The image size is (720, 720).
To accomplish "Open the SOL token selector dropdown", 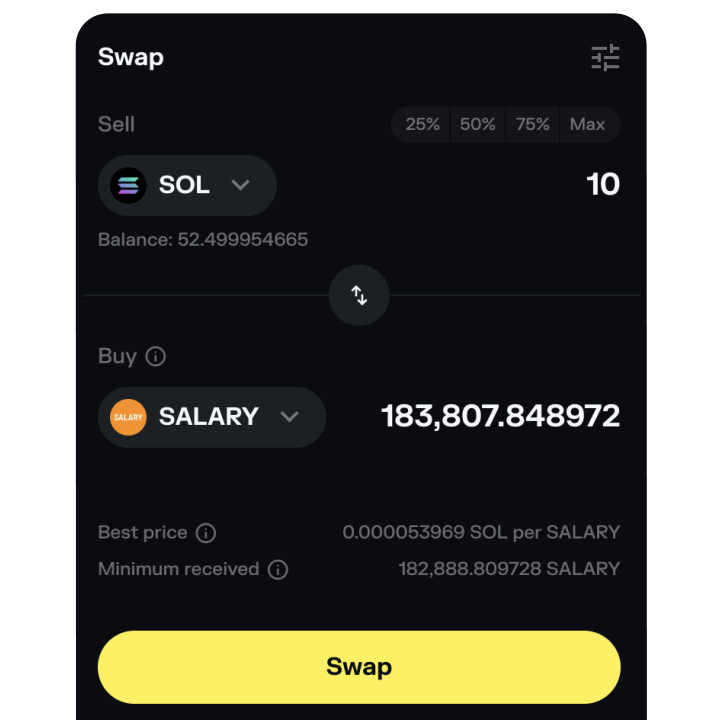I will 187,185.
